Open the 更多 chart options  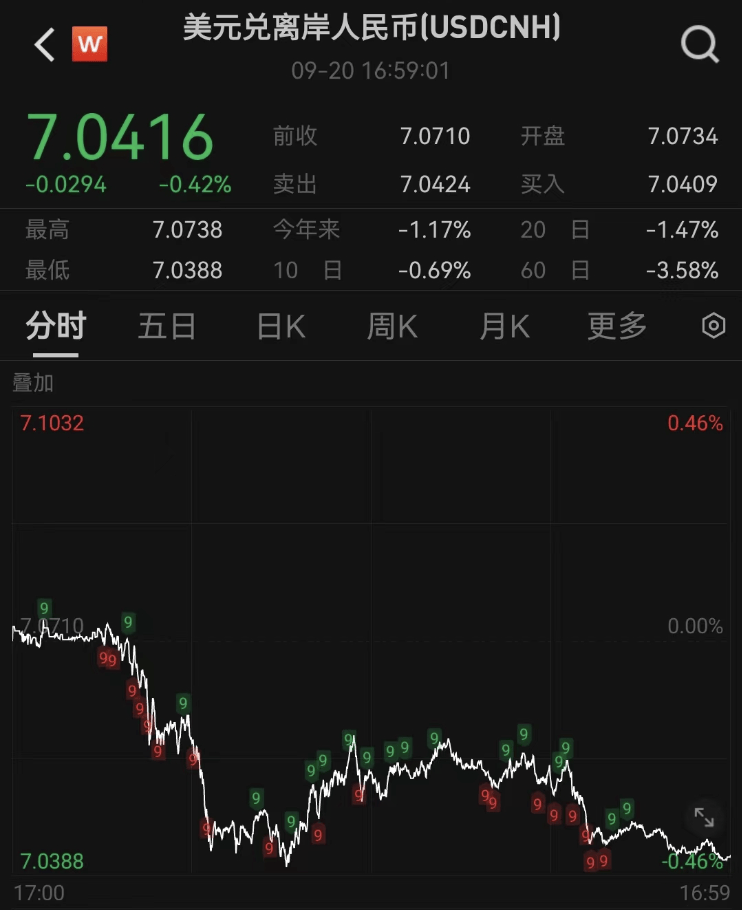point(617,326)
